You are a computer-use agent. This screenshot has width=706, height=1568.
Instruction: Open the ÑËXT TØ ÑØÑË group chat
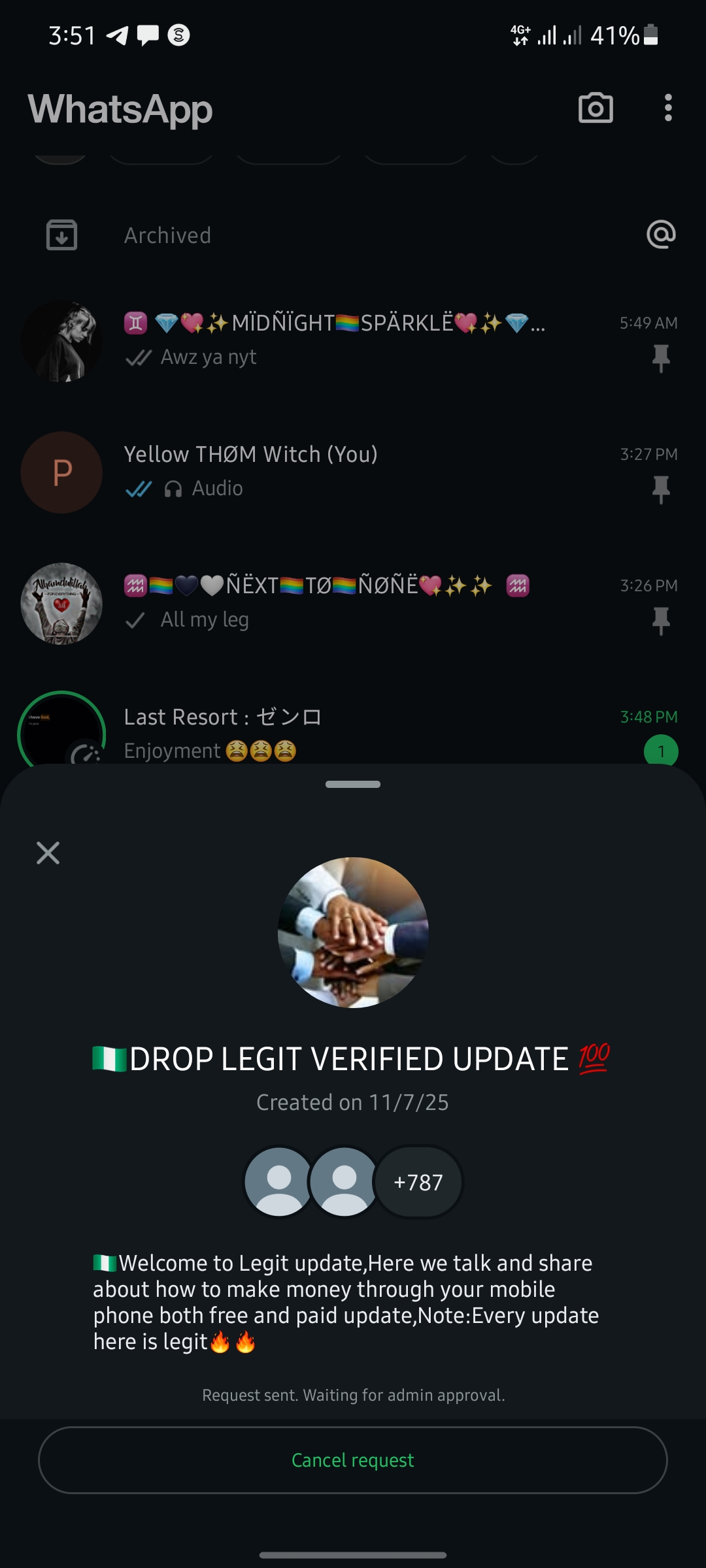point(353,602)
